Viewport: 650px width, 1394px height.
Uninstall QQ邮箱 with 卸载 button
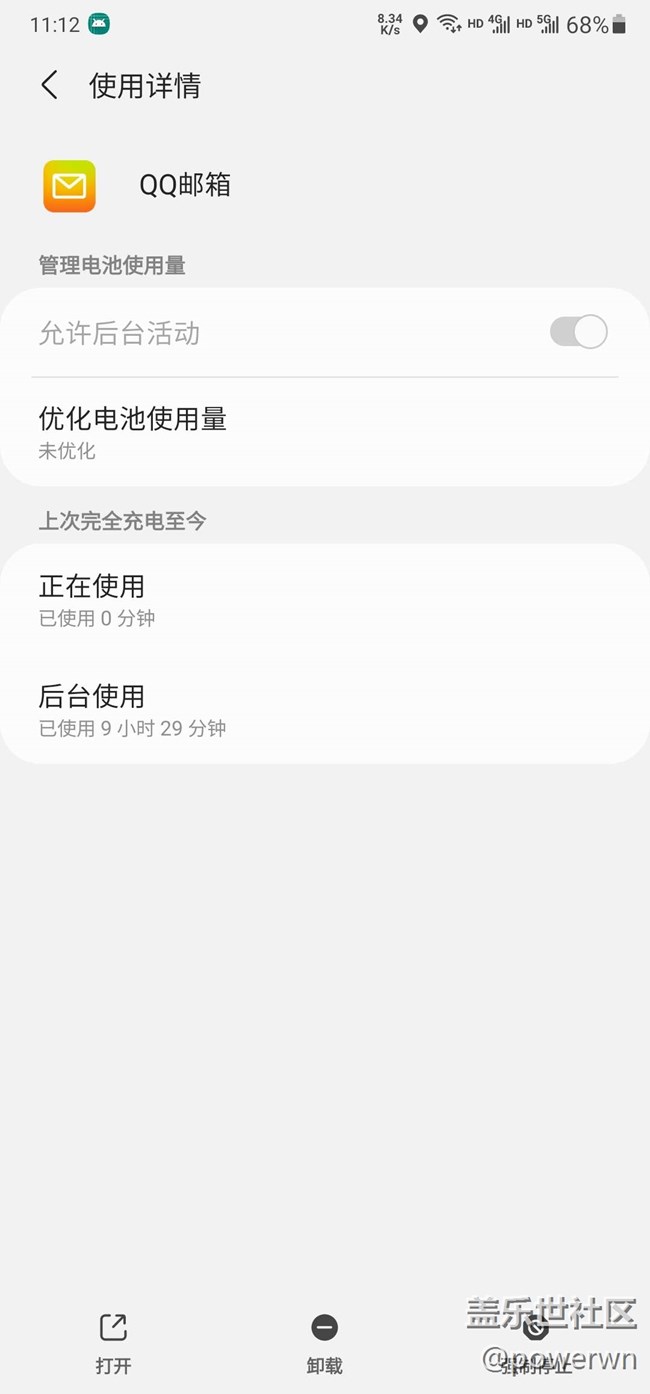[x=324, y=1344]
